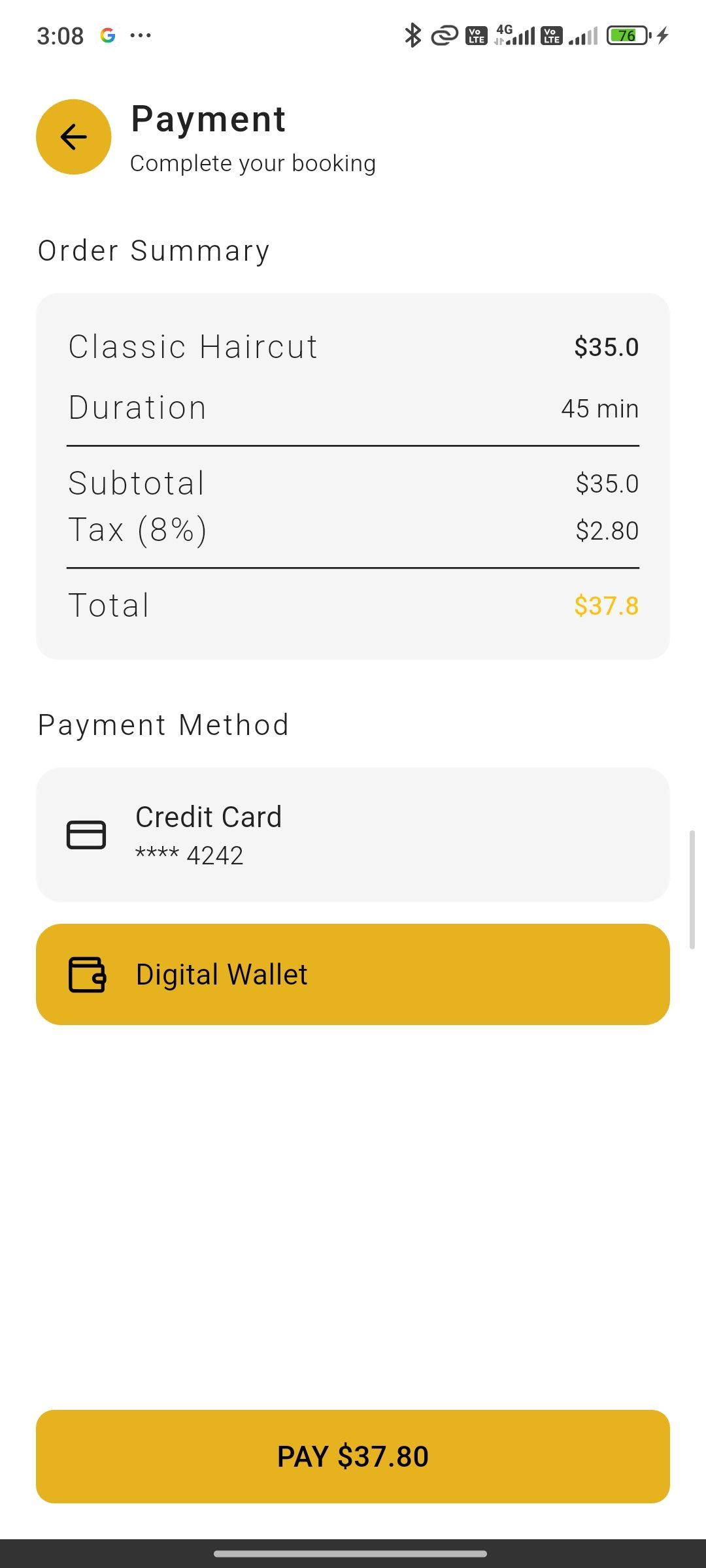Viewport: 706px width, 1568px height.
Task: Select Credit Card ending in 4242
Action: pos(353,835)
